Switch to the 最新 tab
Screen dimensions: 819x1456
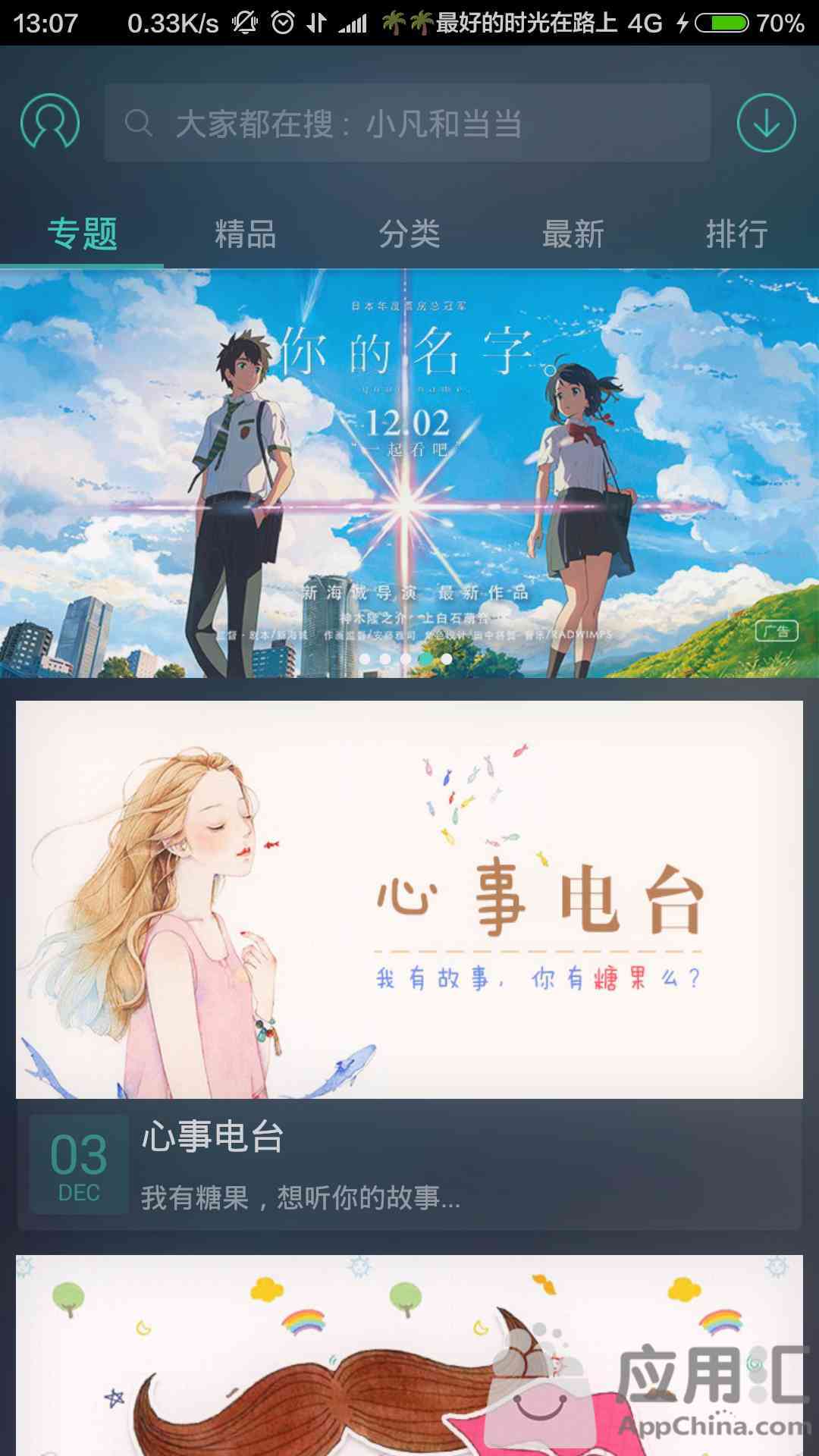pos(573,234)
